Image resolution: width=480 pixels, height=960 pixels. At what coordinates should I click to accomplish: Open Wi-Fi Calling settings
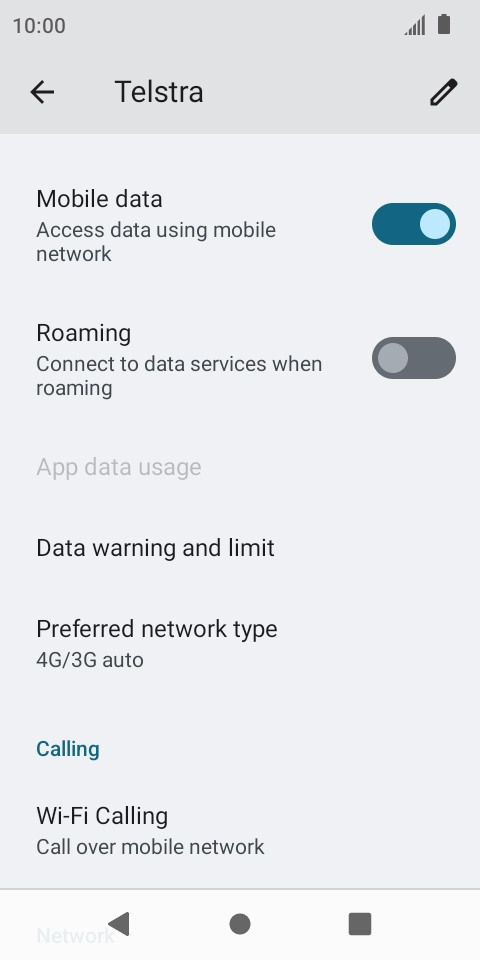240,830
